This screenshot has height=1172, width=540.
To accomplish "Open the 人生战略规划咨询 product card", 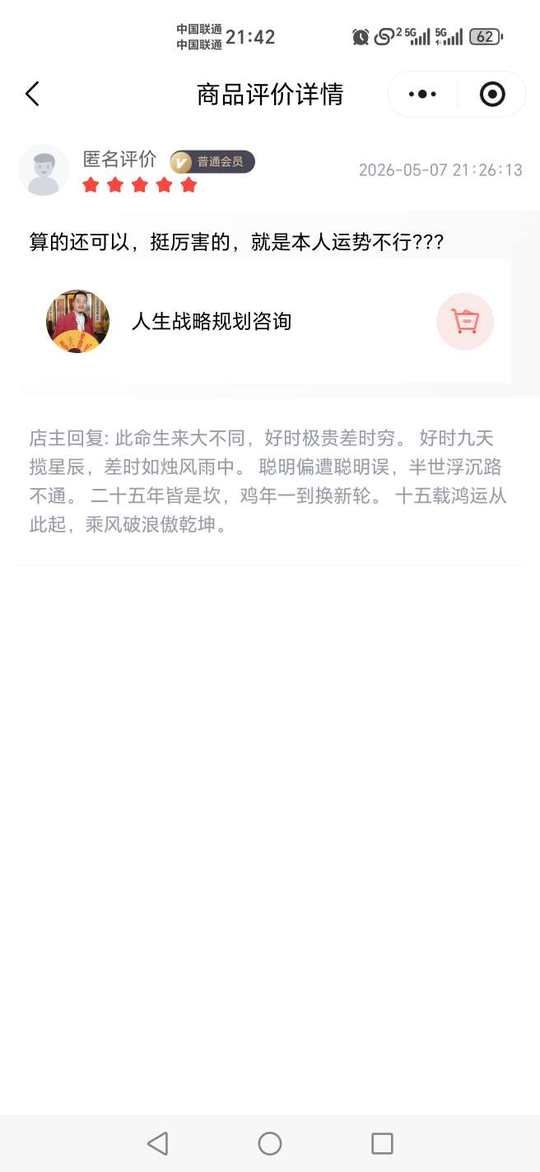I will tap(266, 322).
